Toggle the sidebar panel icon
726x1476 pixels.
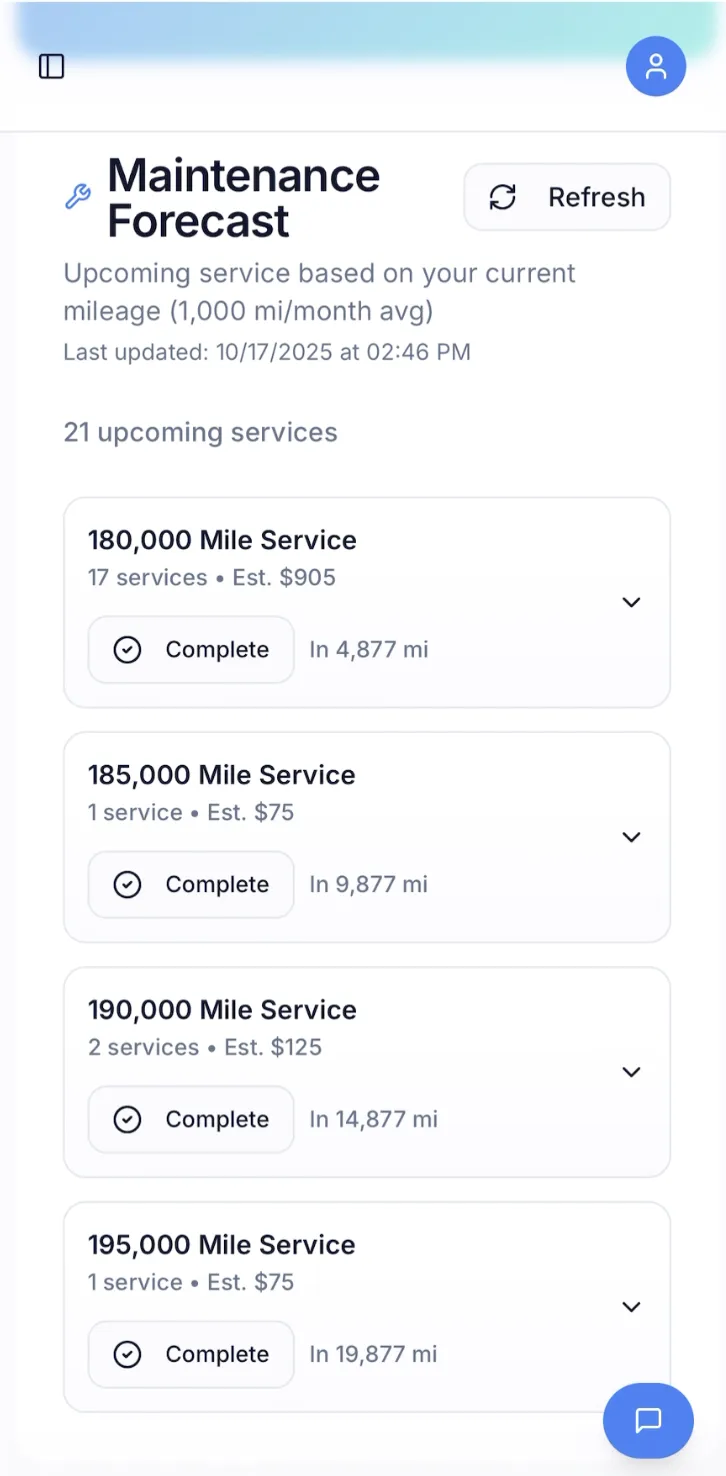point(51,66)
